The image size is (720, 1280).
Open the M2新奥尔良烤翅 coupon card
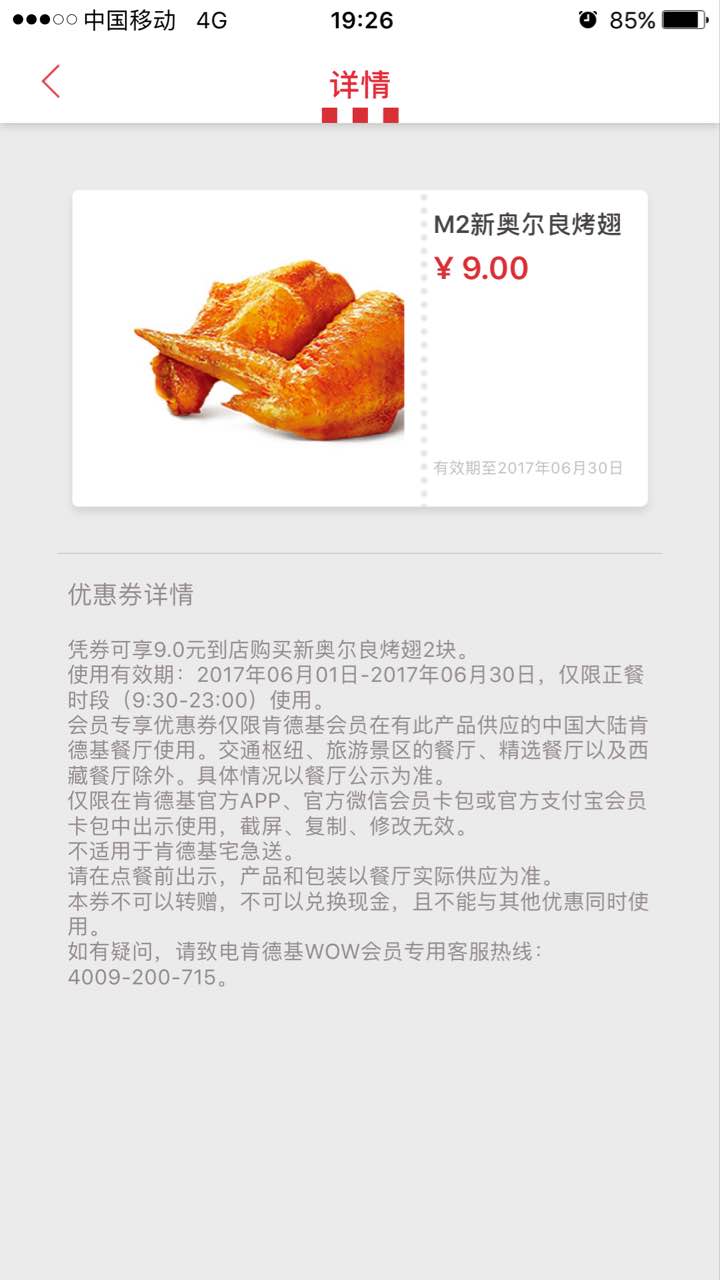pos(360,348)
